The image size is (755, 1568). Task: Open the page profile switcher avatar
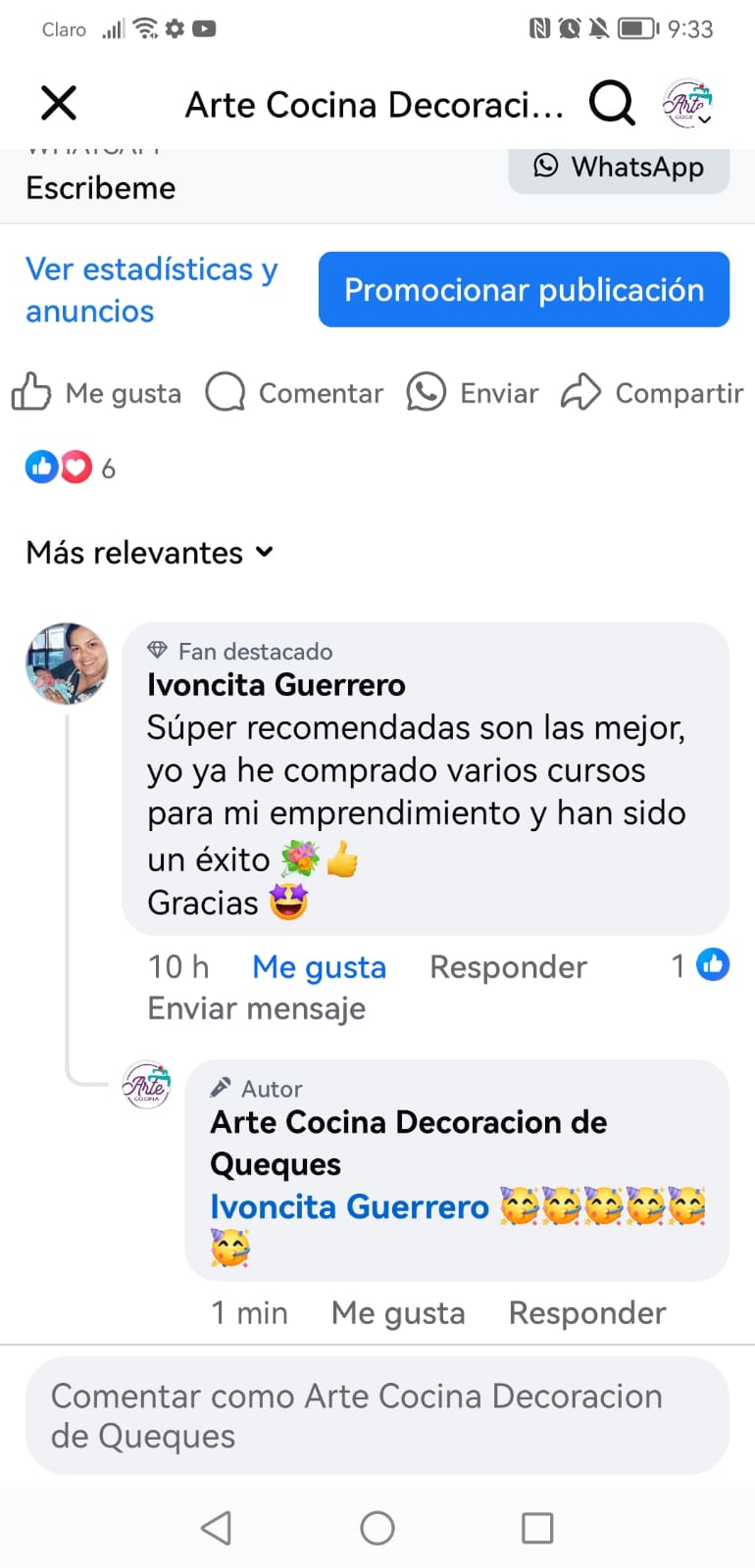(687, 103)
